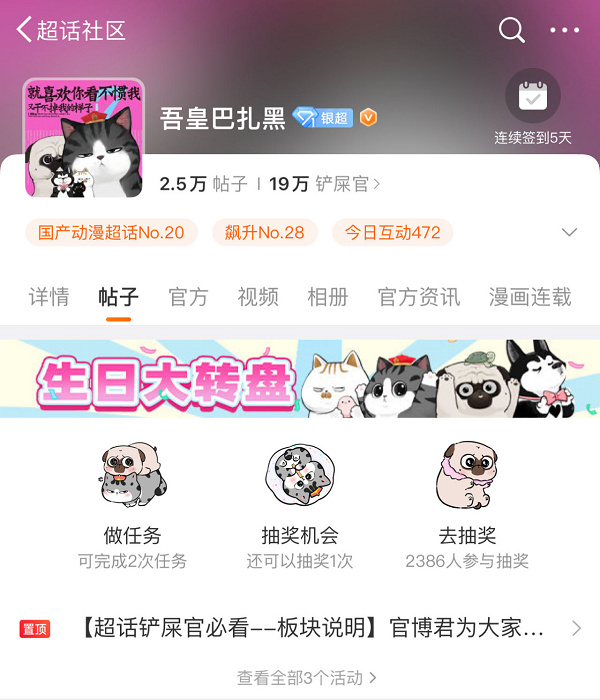Open the search icon
The image size is (600, 700).
[512, 30]
